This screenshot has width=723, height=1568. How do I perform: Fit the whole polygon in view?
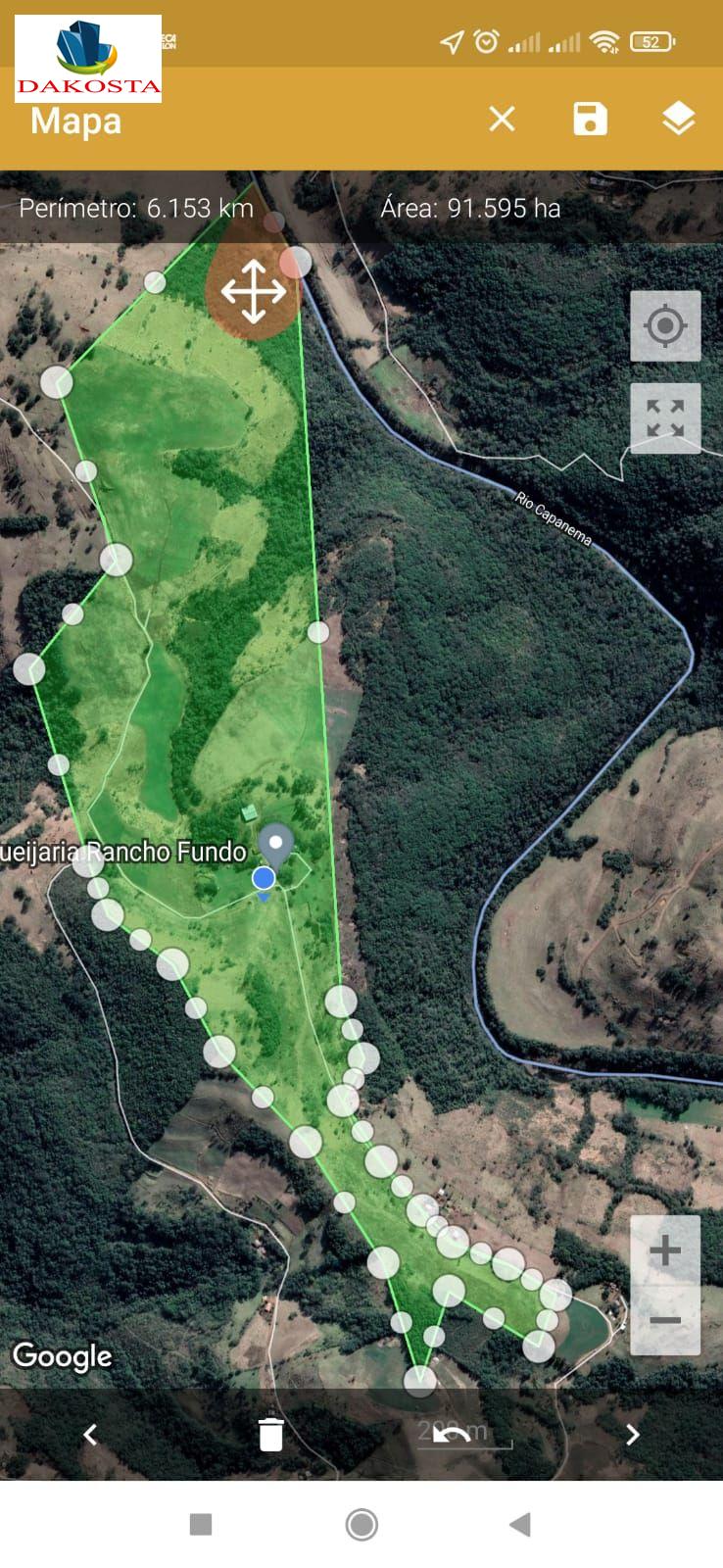[x=665, y=418]
